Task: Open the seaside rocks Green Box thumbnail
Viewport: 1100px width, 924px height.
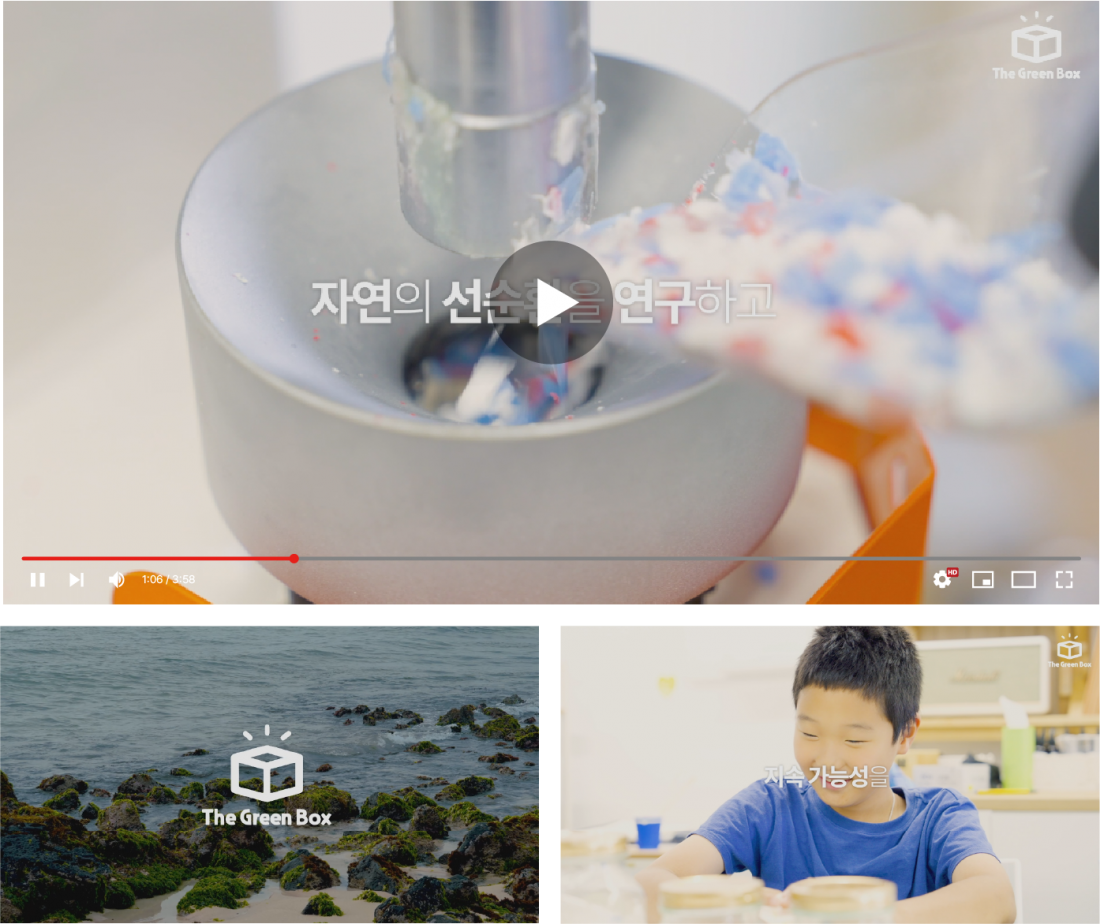Action: tap(268, 775)
